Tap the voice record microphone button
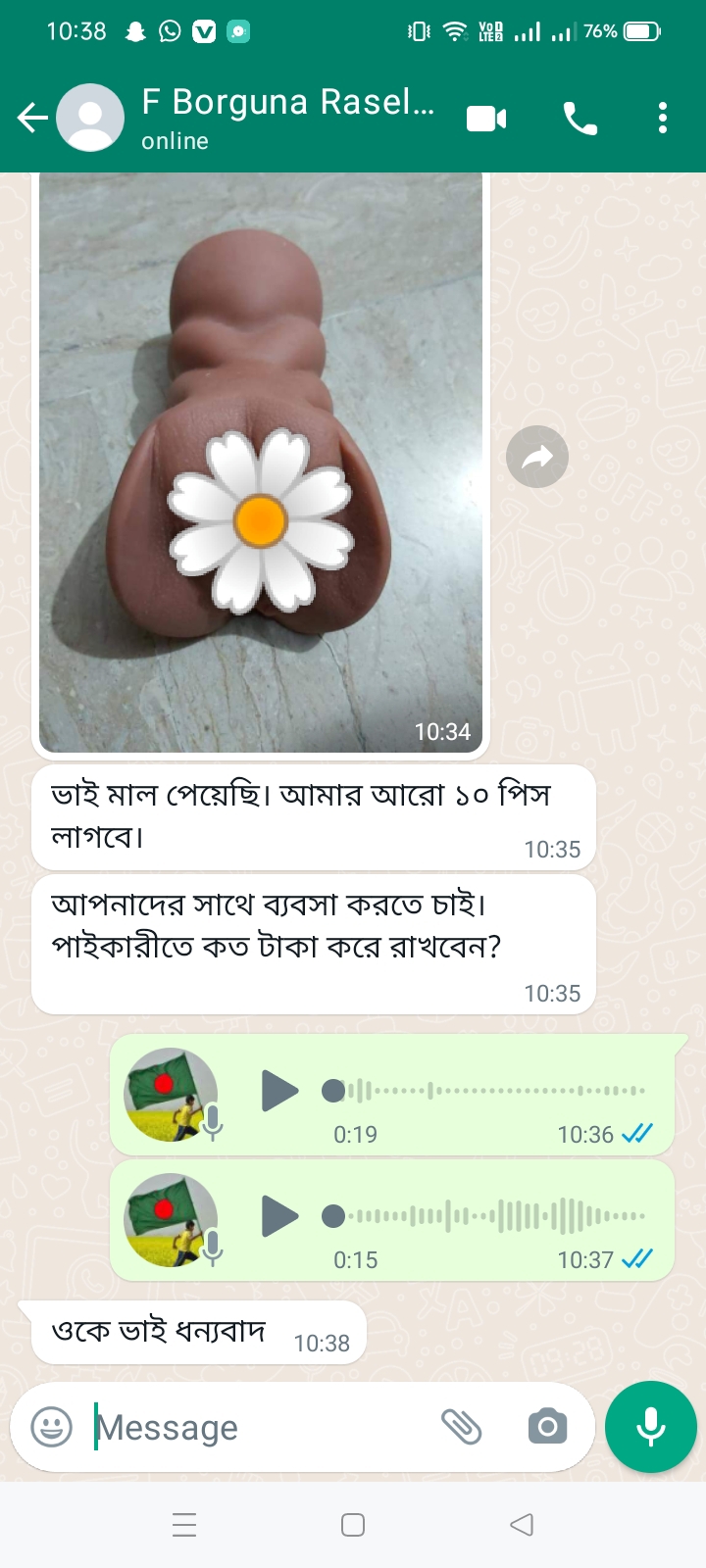 (650, 1427)
